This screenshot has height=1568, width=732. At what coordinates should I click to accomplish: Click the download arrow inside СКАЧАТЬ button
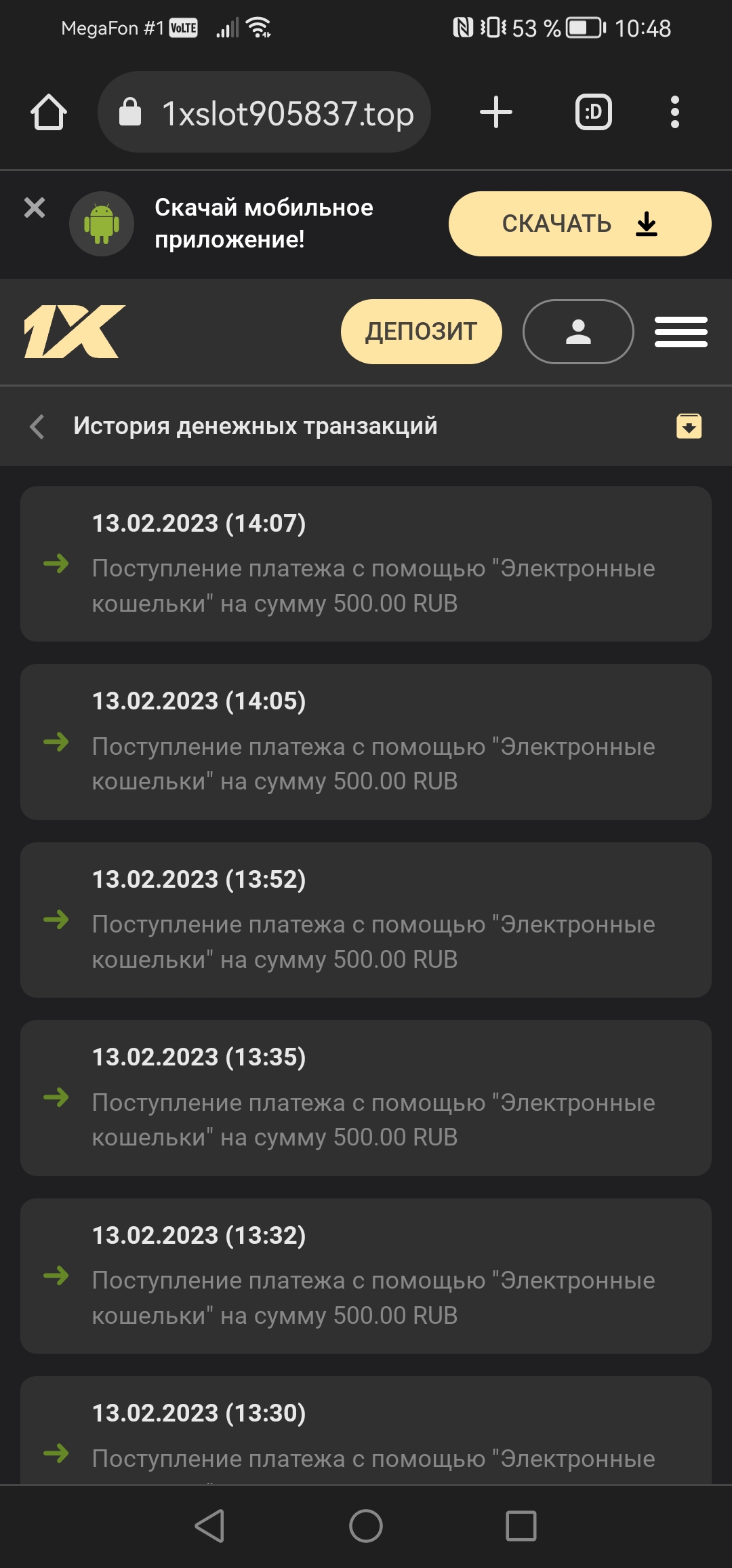[646, 223]
